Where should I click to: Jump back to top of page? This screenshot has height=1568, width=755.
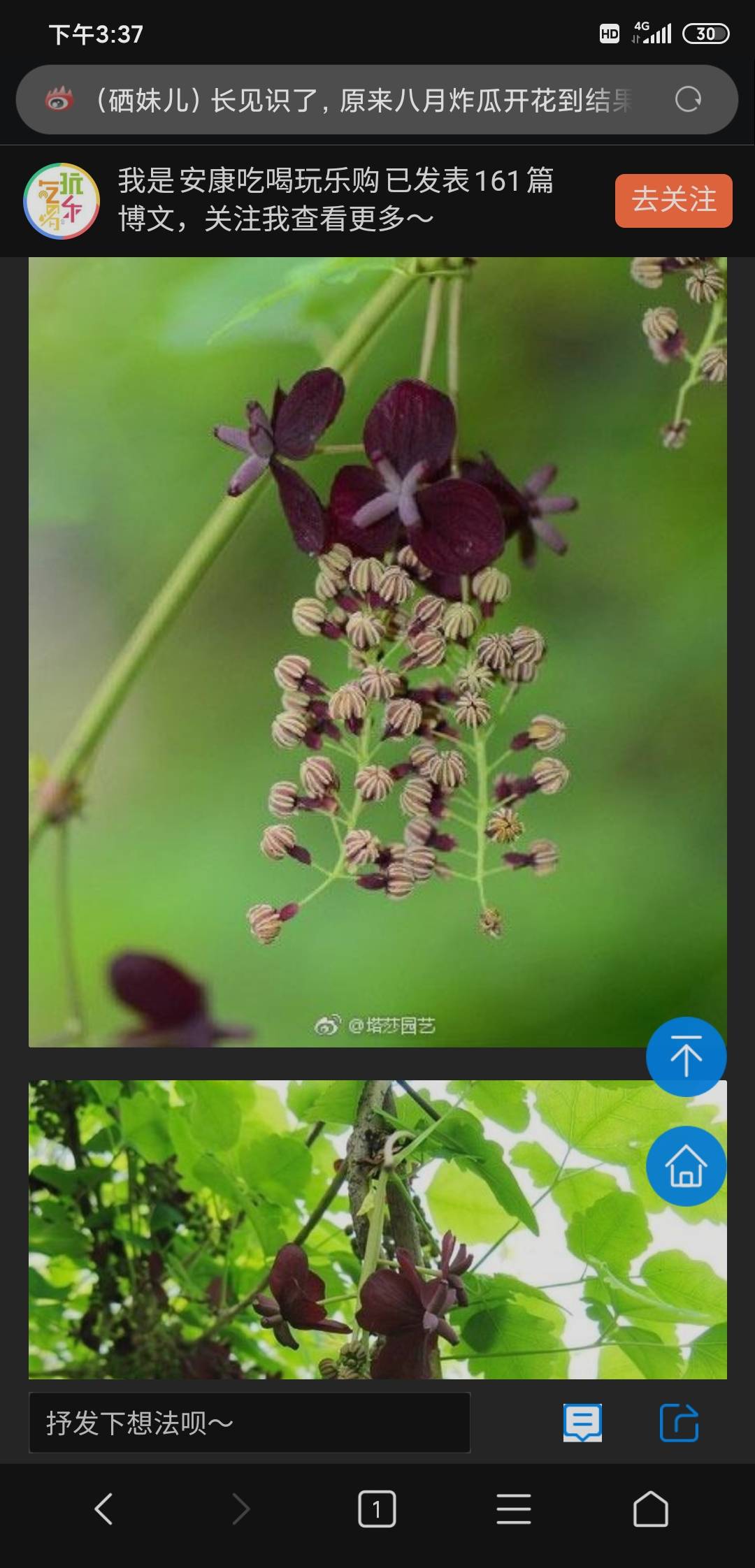click(x=686, y=1056)
